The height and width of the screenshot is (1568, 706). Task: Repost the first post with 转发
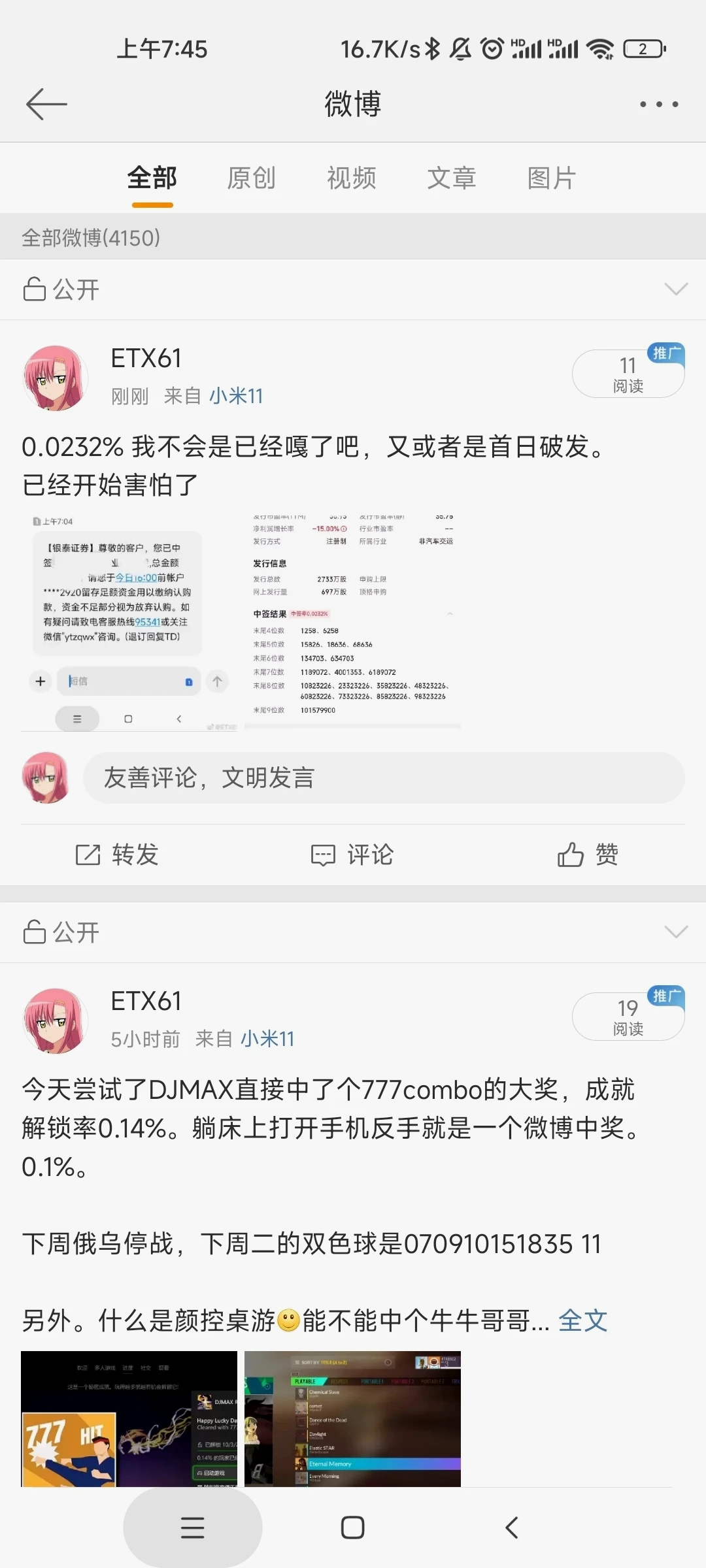118,855
